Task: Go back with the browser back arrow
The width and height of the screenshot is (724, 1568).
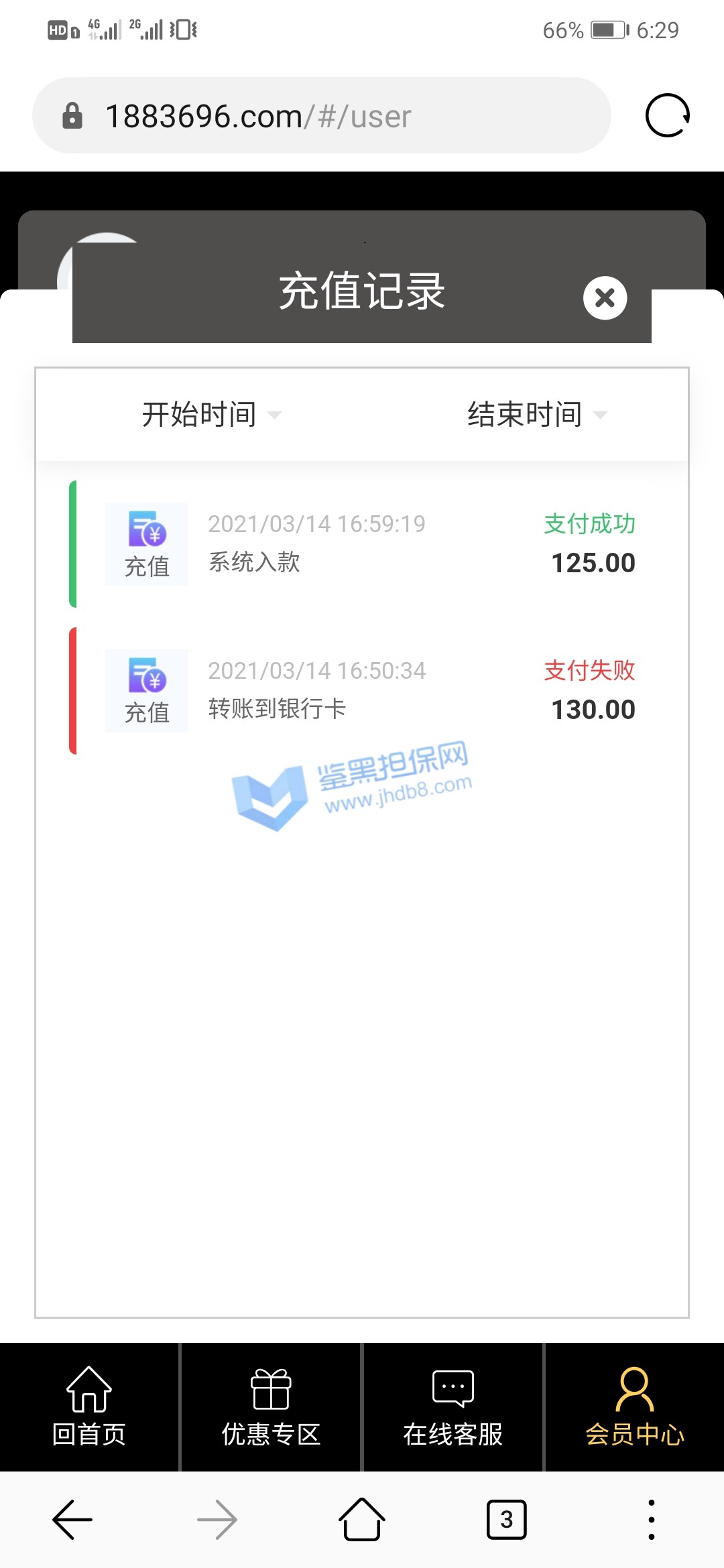Action: 72,1520
